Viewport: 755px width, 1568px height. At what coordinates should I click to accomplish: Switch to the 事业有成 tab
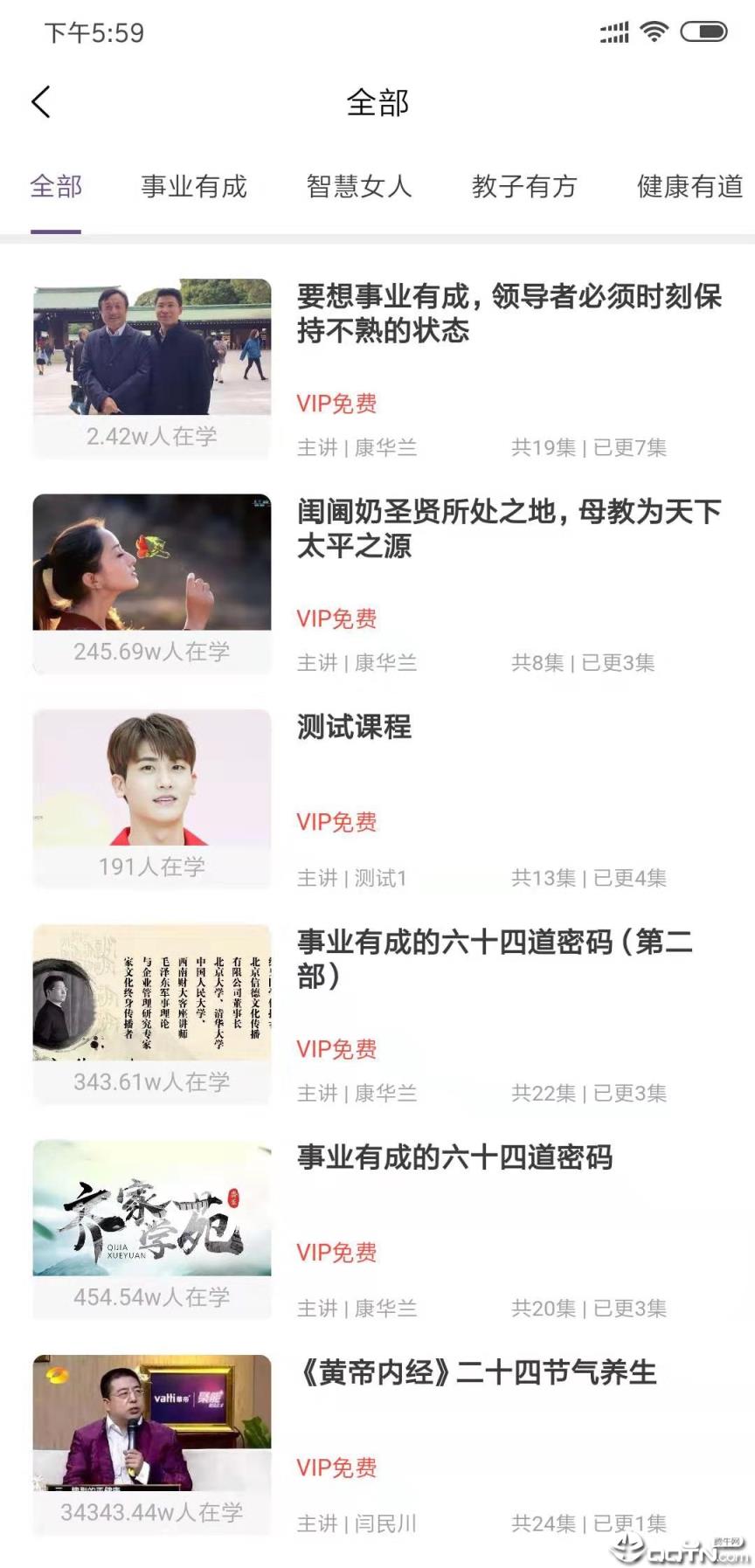pyautogui.click(x=194, y=187)
